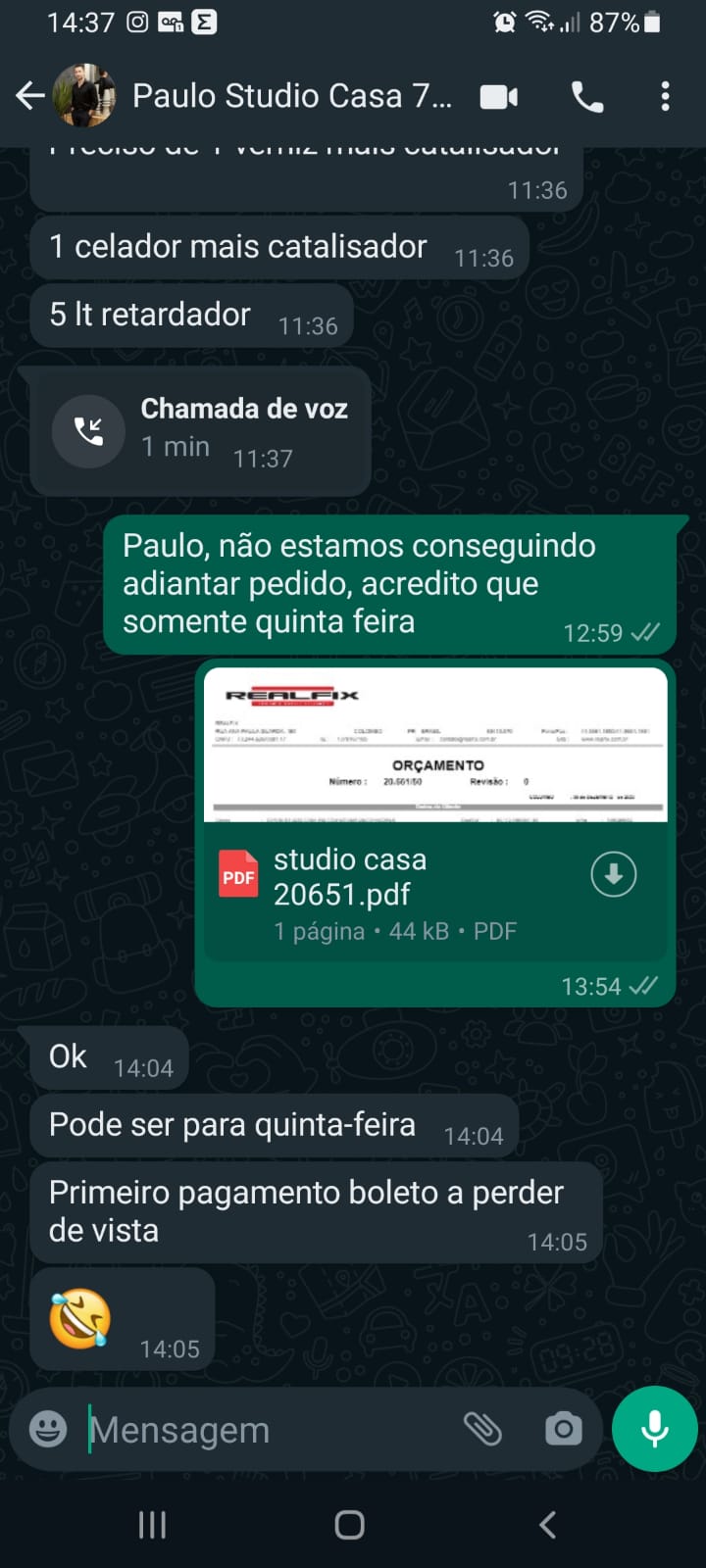Call back from the Chamada de voz entry
The width and height of the screenshot is (706, 1568).
pyautogui.click(x=89, y=431)
